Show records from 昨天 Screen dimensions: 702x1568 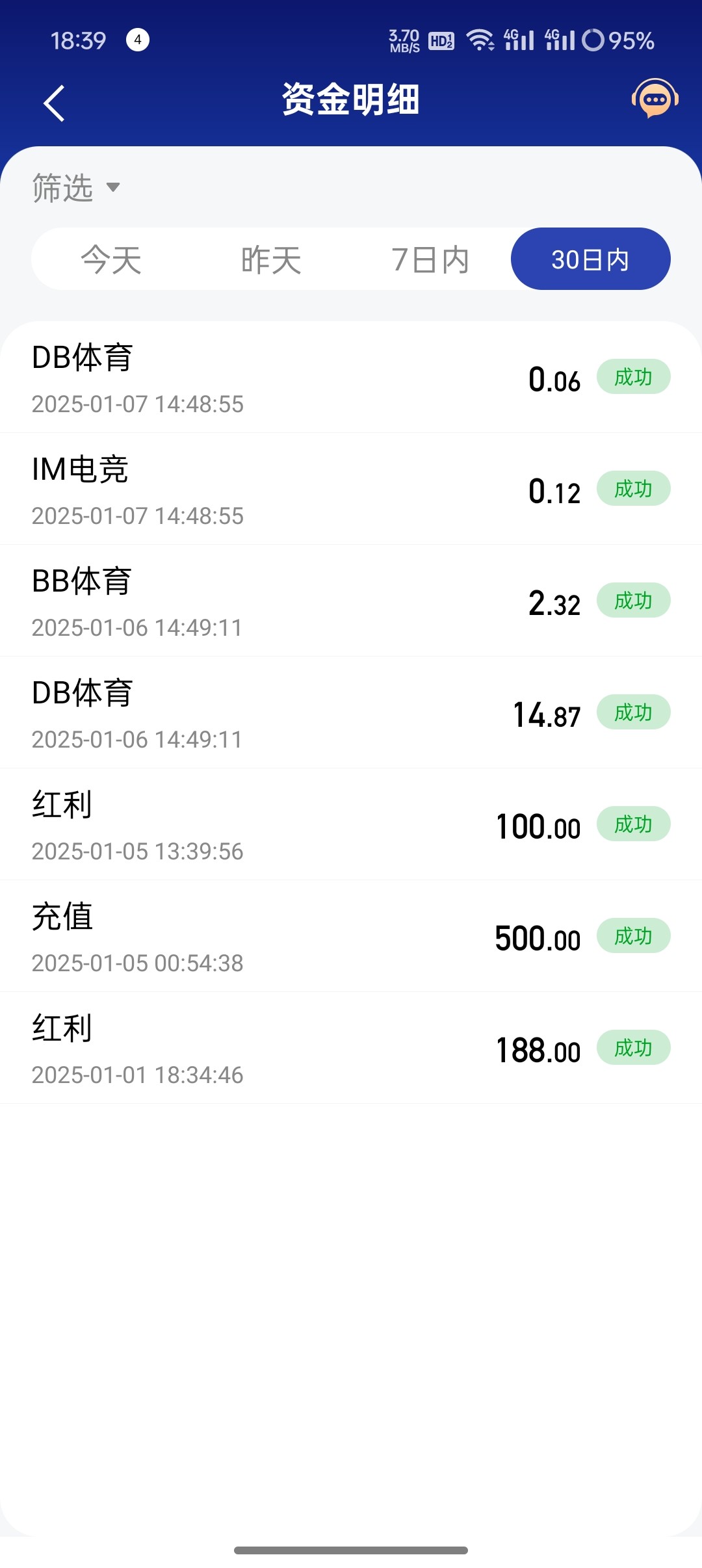click(271, 259)
